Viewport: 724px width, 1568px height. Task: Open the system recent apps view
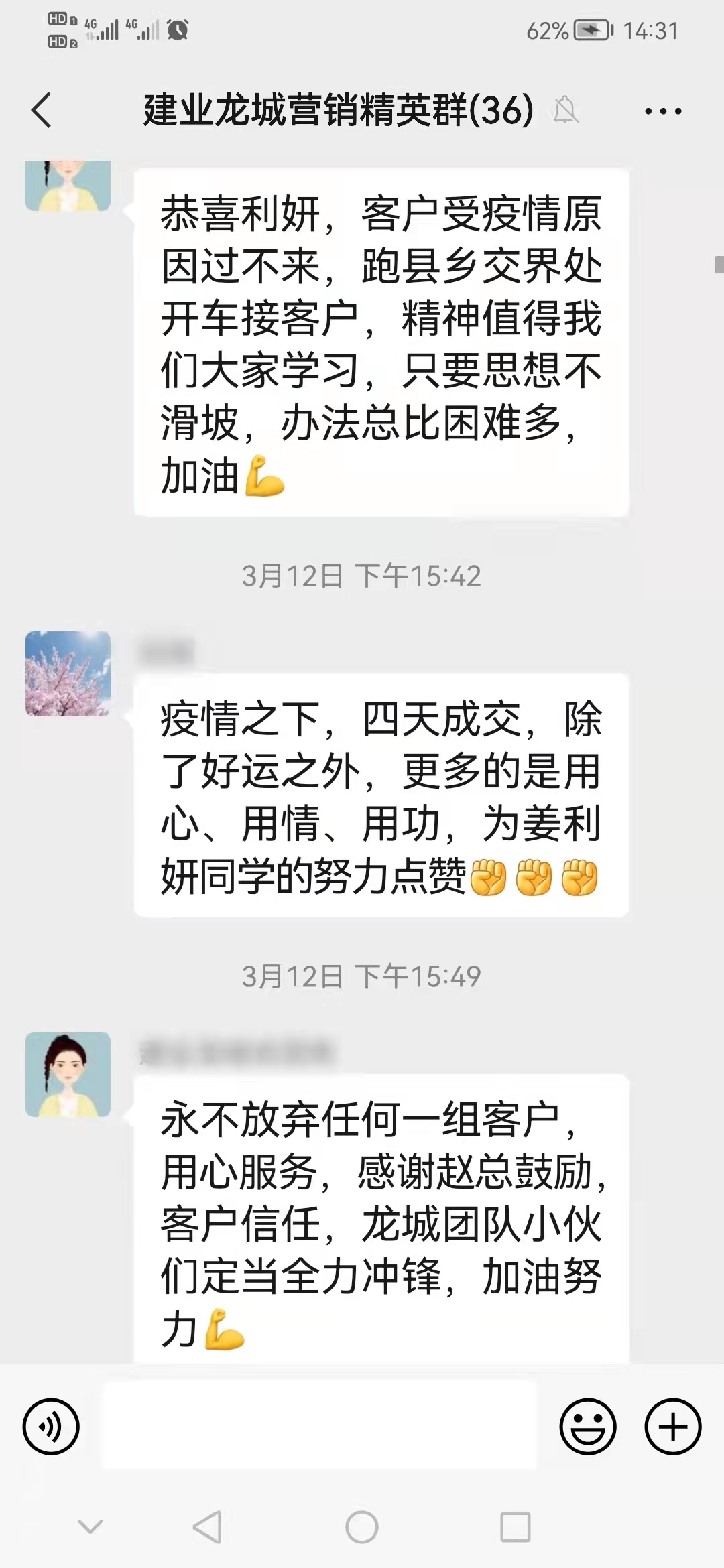coord(515,1527)
